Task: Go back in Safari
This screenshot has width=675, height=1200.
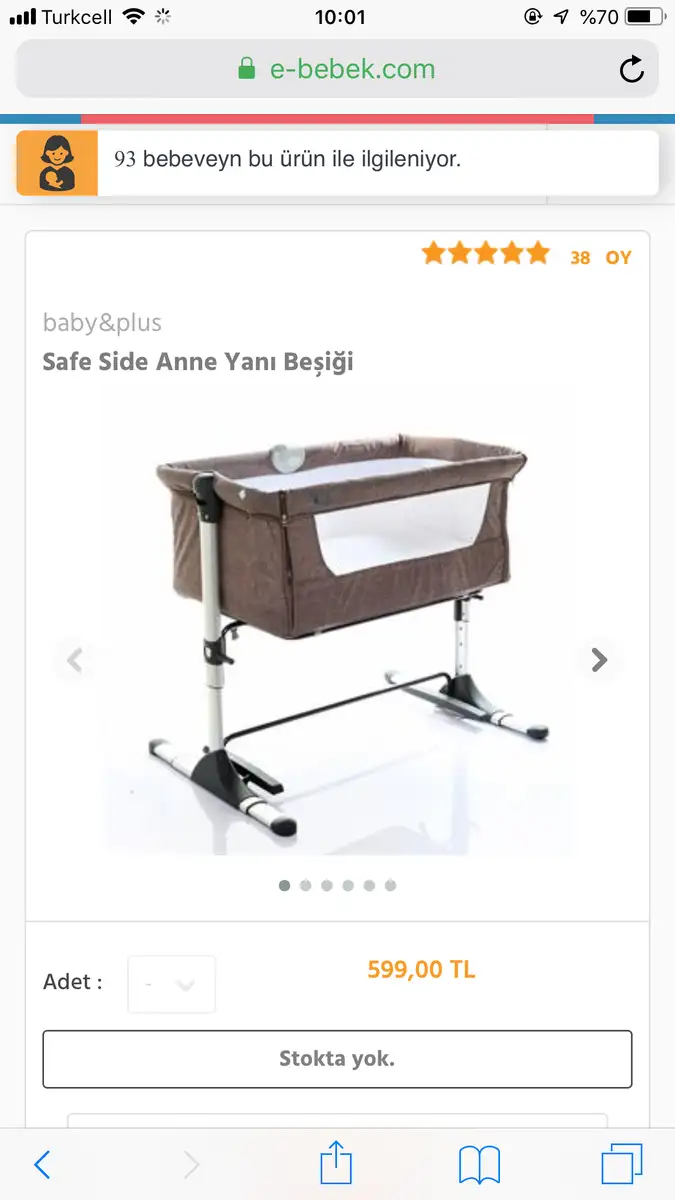Action: [42, 1164]
